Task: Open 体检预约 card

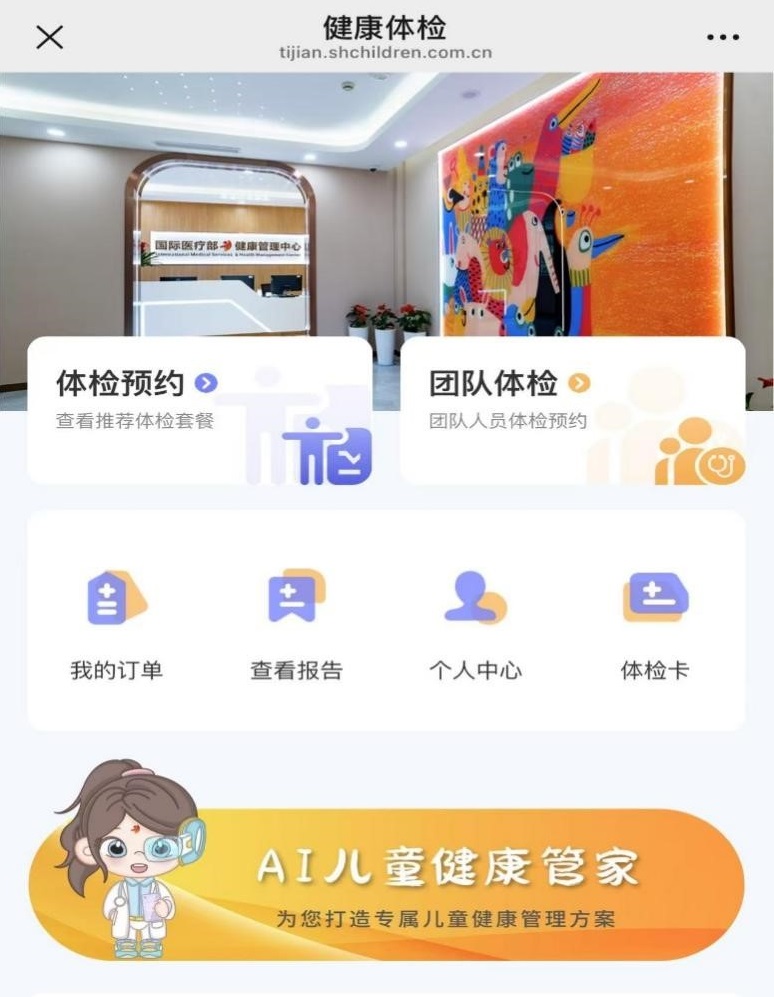Action: coord(199,410)
